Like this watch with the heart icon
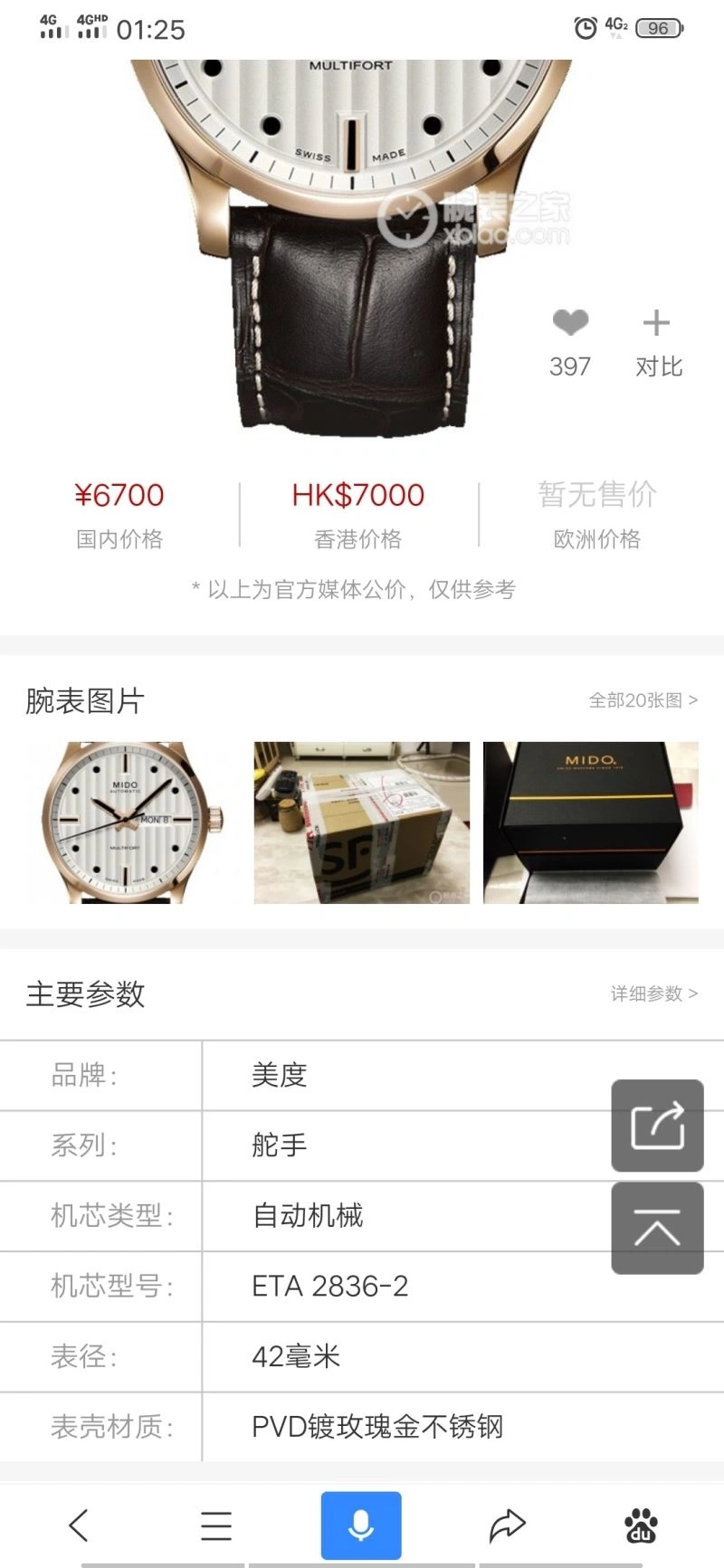The height and width of the screenshot is (1568, 724). tap(570, 324)
